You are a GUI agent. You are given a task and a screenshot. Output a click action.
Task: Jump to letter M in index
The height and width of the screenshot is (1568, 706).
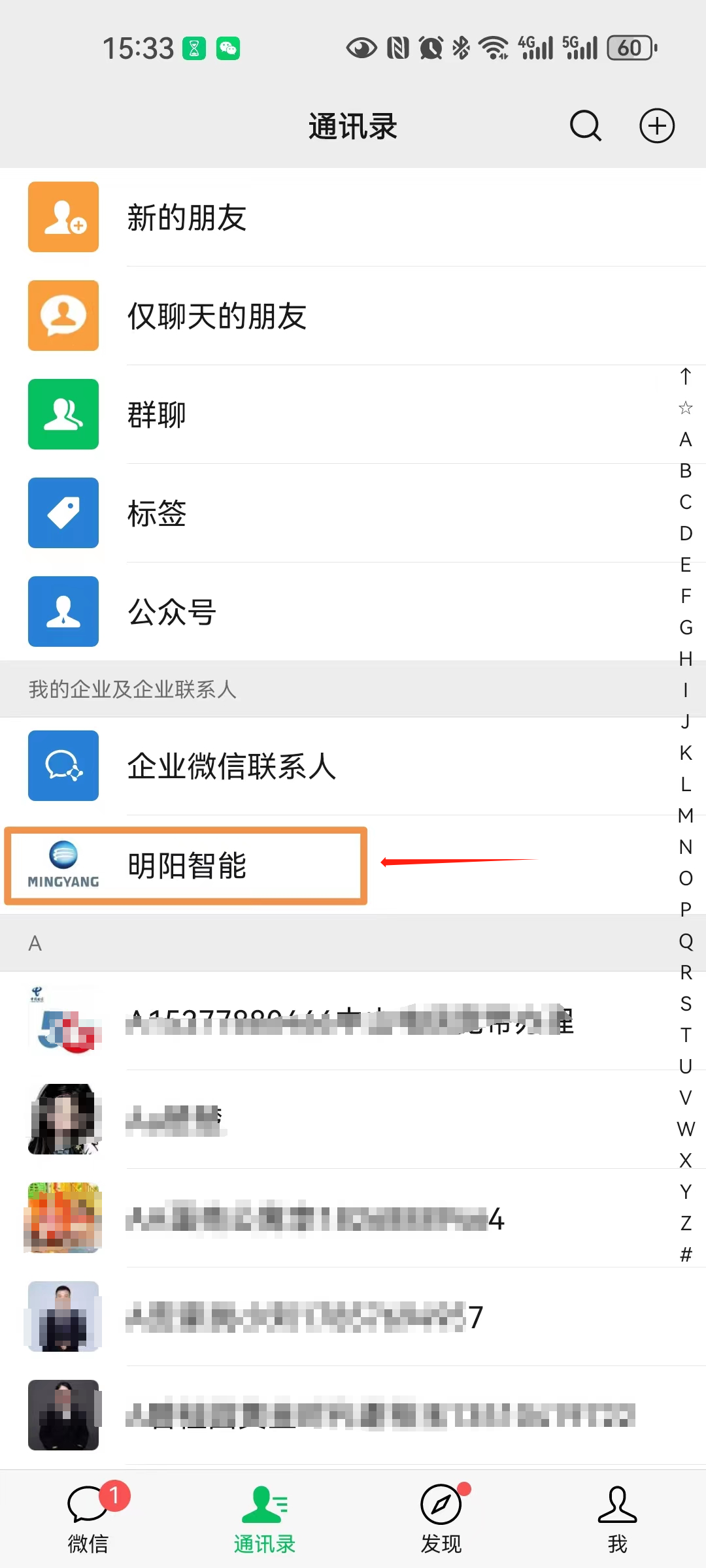(685, 815)
